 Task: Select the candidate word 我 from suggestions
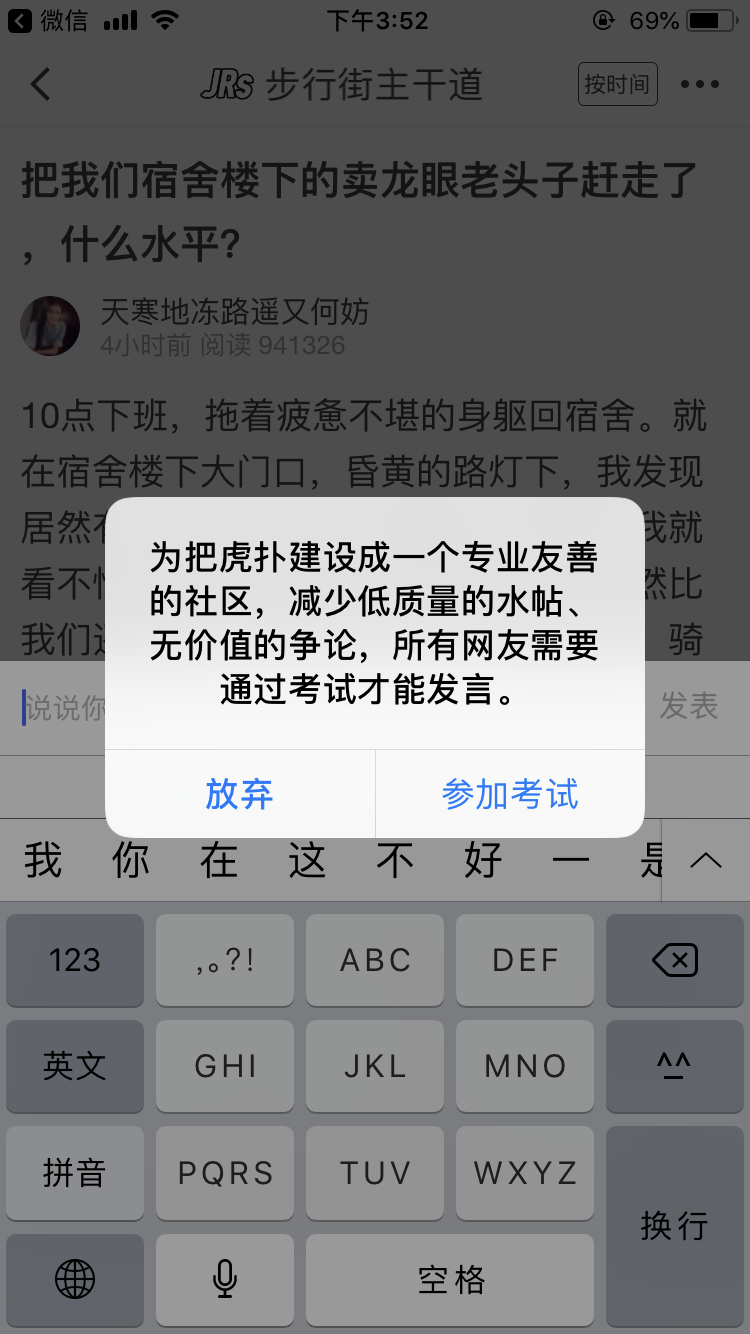coord(42,860)
